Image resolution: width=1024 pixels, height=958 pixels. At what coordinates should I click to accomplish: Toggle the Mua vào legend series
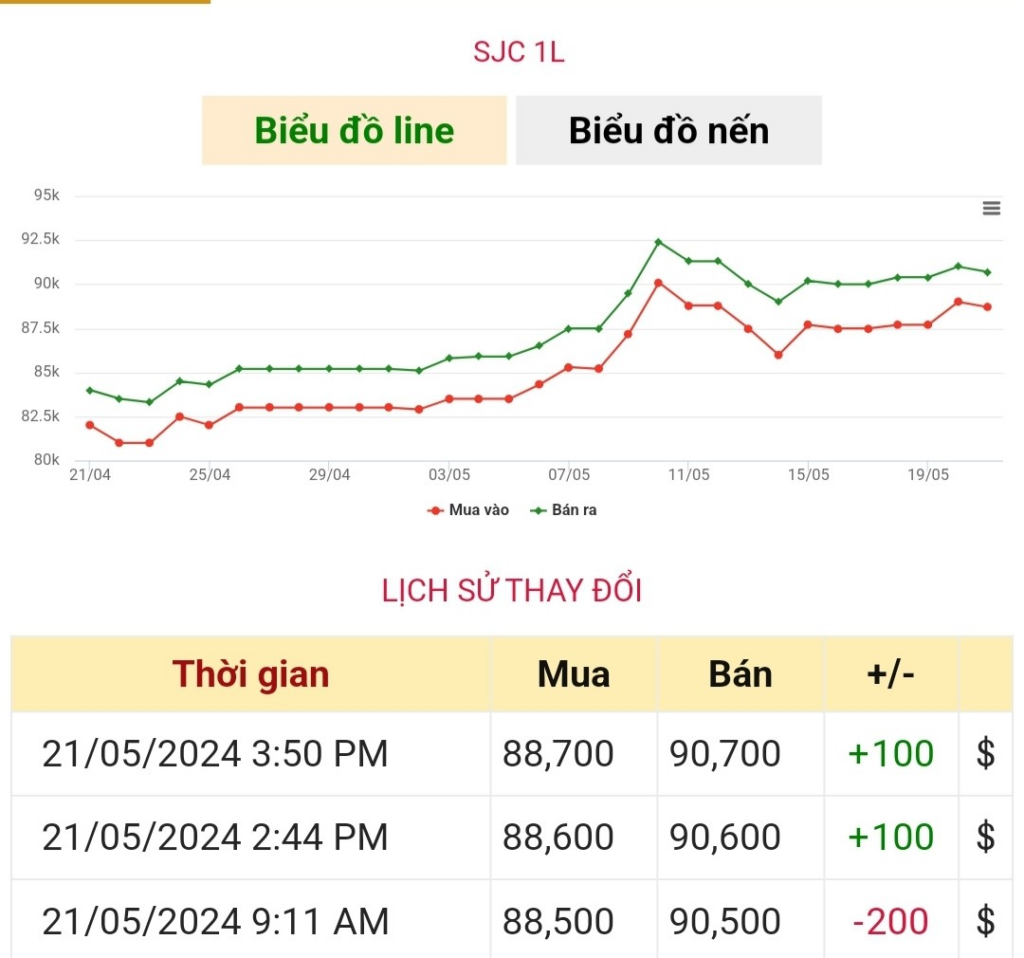468,510
